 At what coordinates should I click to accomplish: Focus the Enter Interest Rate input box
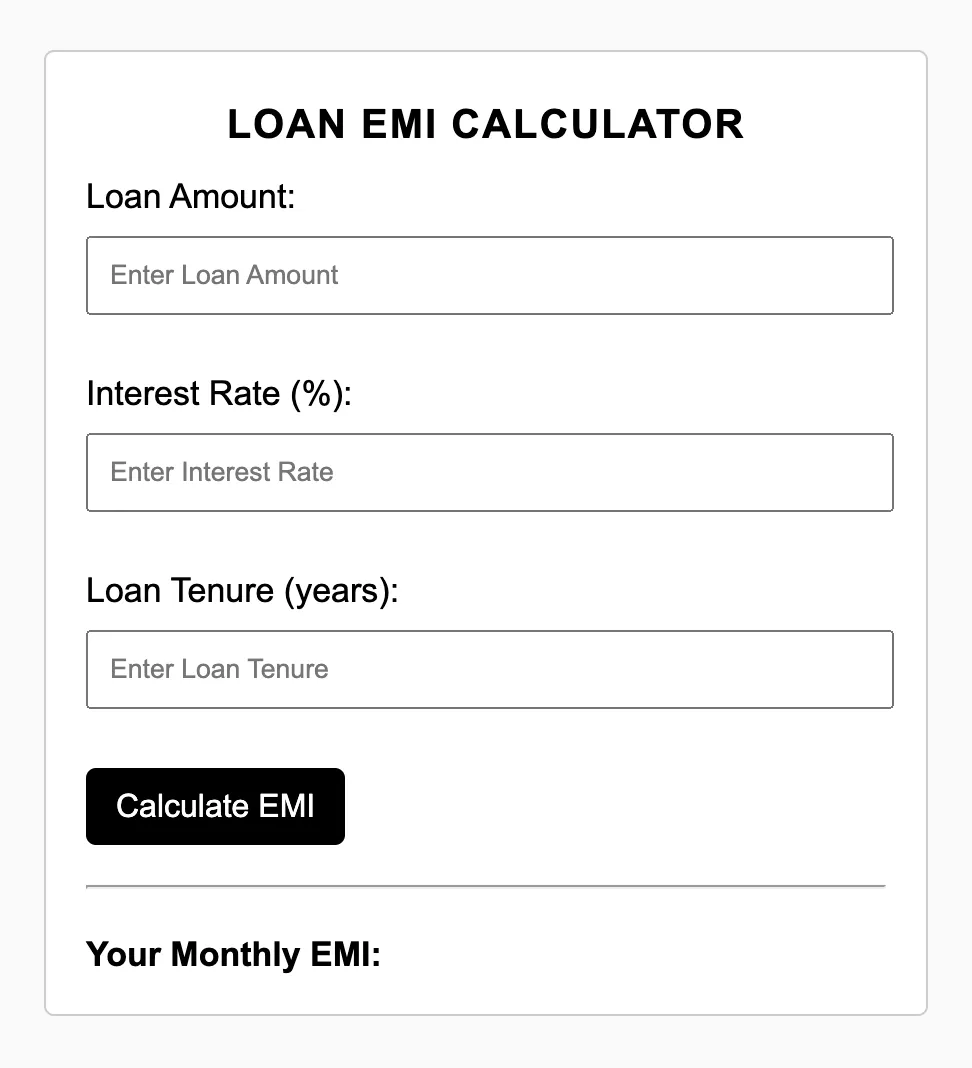[490, 472]
